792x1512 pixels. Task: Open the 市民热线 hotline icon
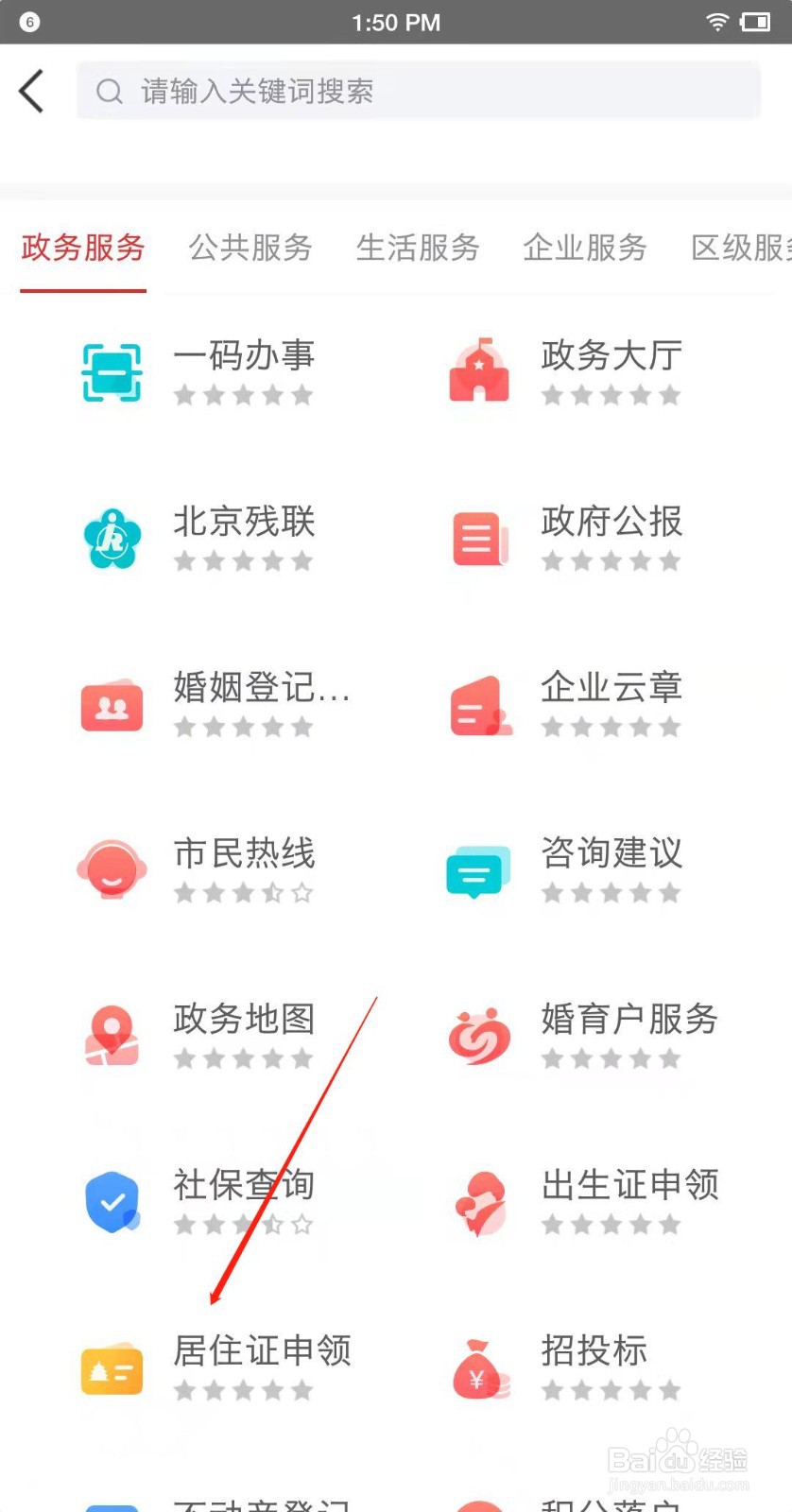pos(112,869)
